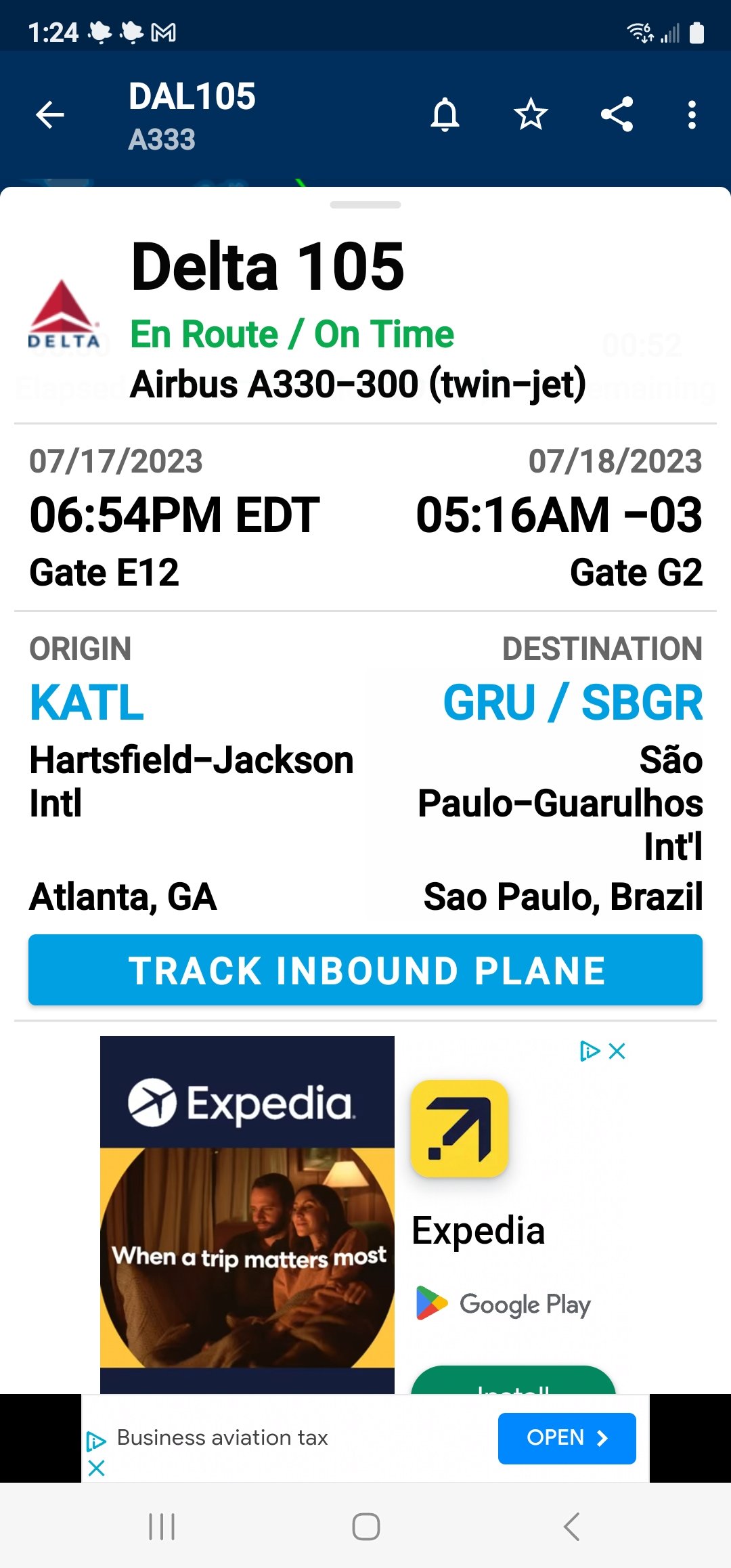Go back using the arrow
This screenshot has height=1568, width=731.
[50, 114]
